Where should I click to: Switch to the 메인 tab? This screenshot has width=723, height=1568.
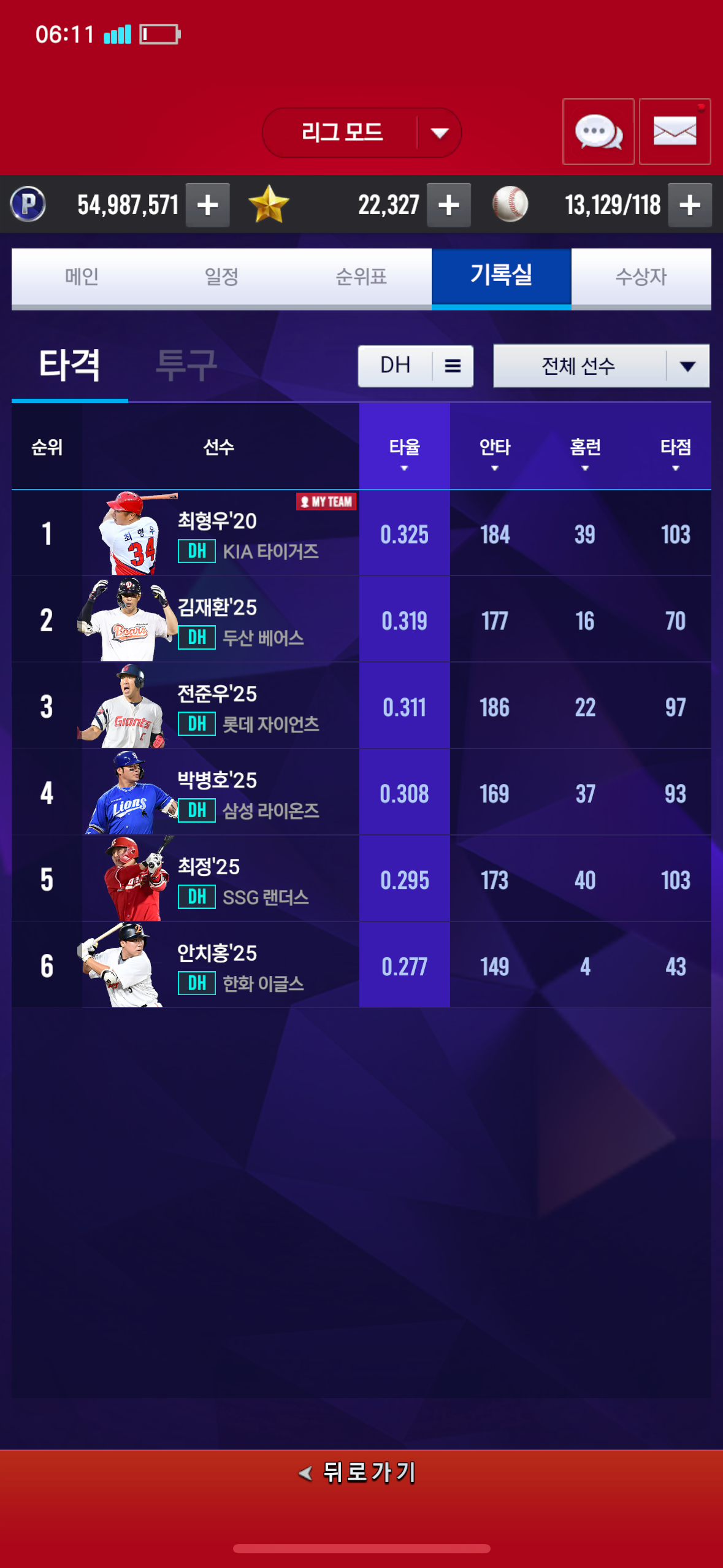82,277
